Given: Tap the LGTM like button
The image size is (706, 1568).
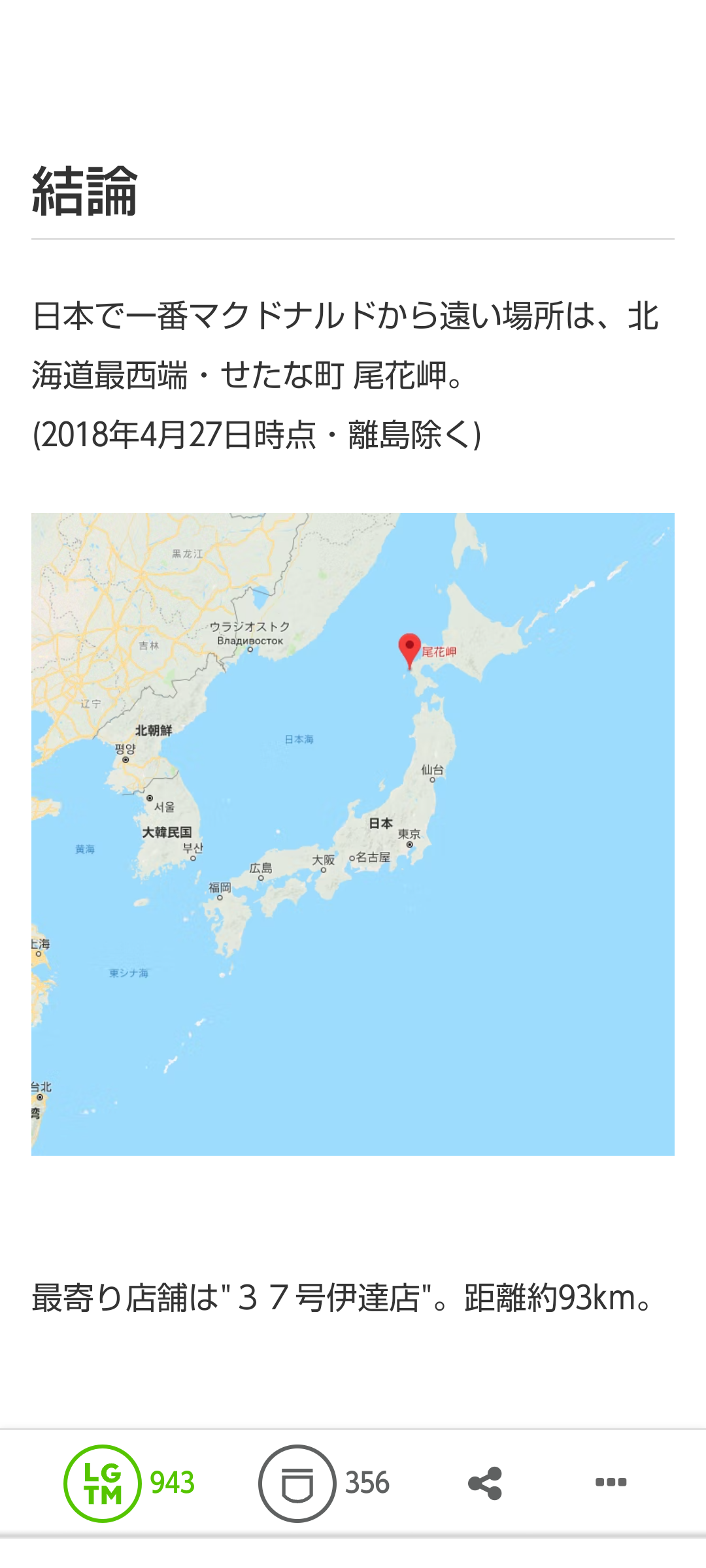Looking at the screenshot, I should (103, 1483).
